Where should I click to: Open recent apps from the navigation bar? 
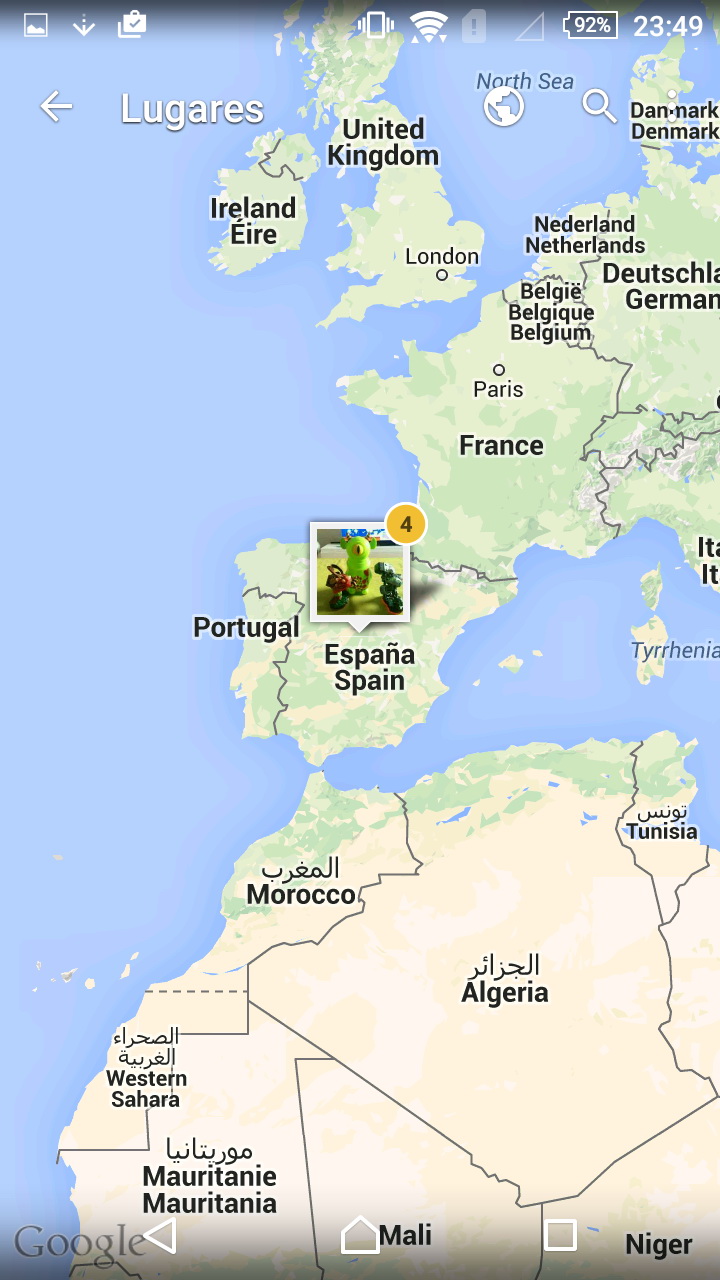(560, 1236)
